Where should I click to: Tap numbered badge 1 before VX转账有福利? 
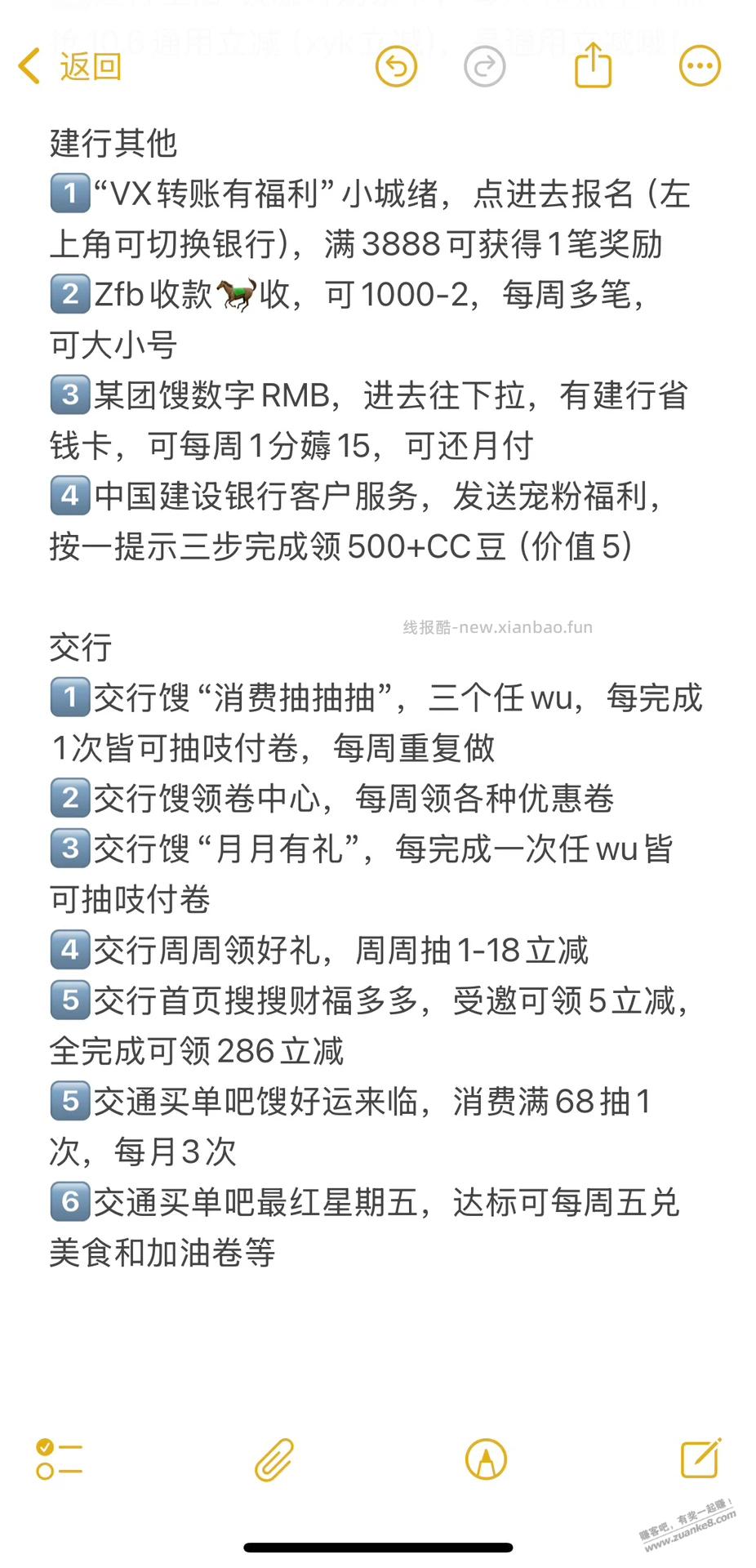click(x=69, y=194)
